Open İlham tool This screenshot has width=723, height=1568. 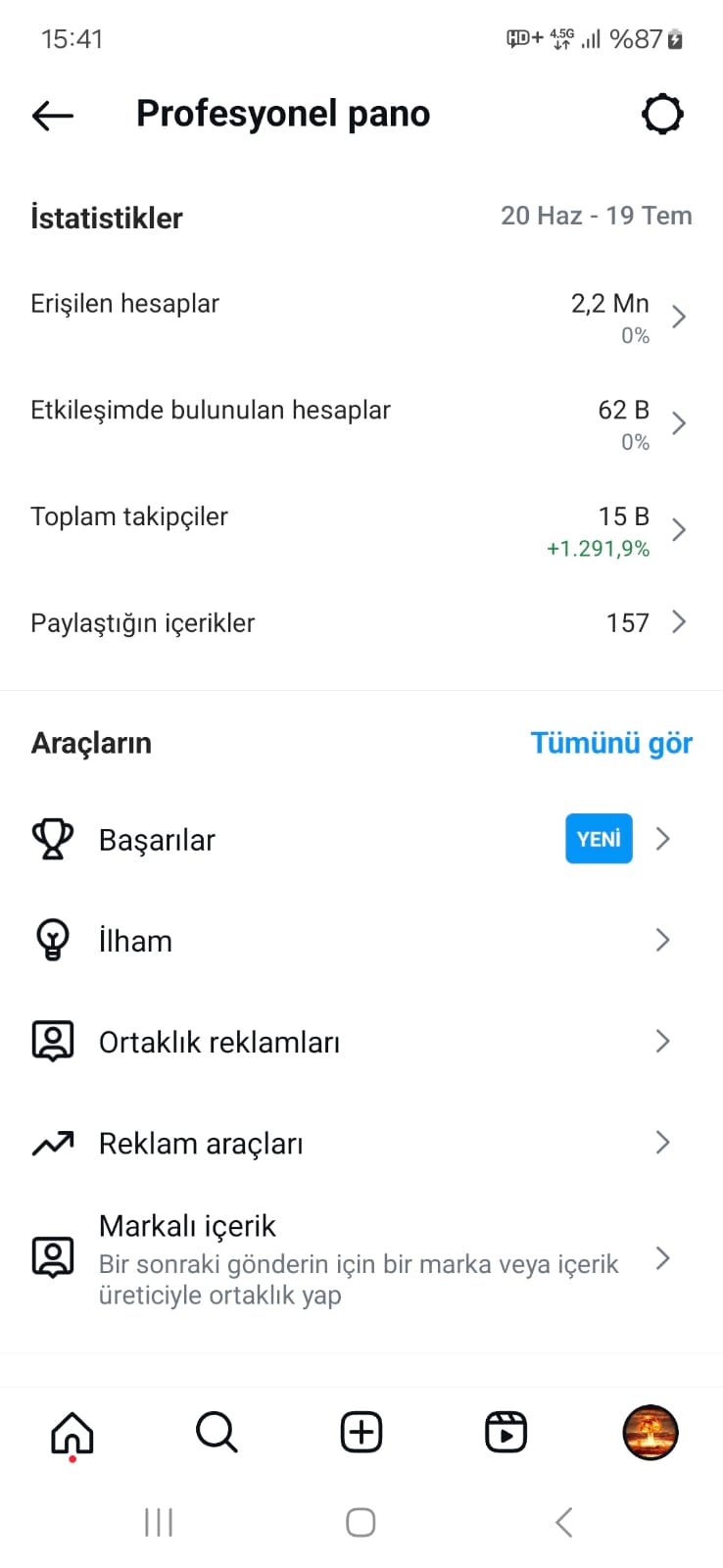pyautogui.click(x=361, y=940)
